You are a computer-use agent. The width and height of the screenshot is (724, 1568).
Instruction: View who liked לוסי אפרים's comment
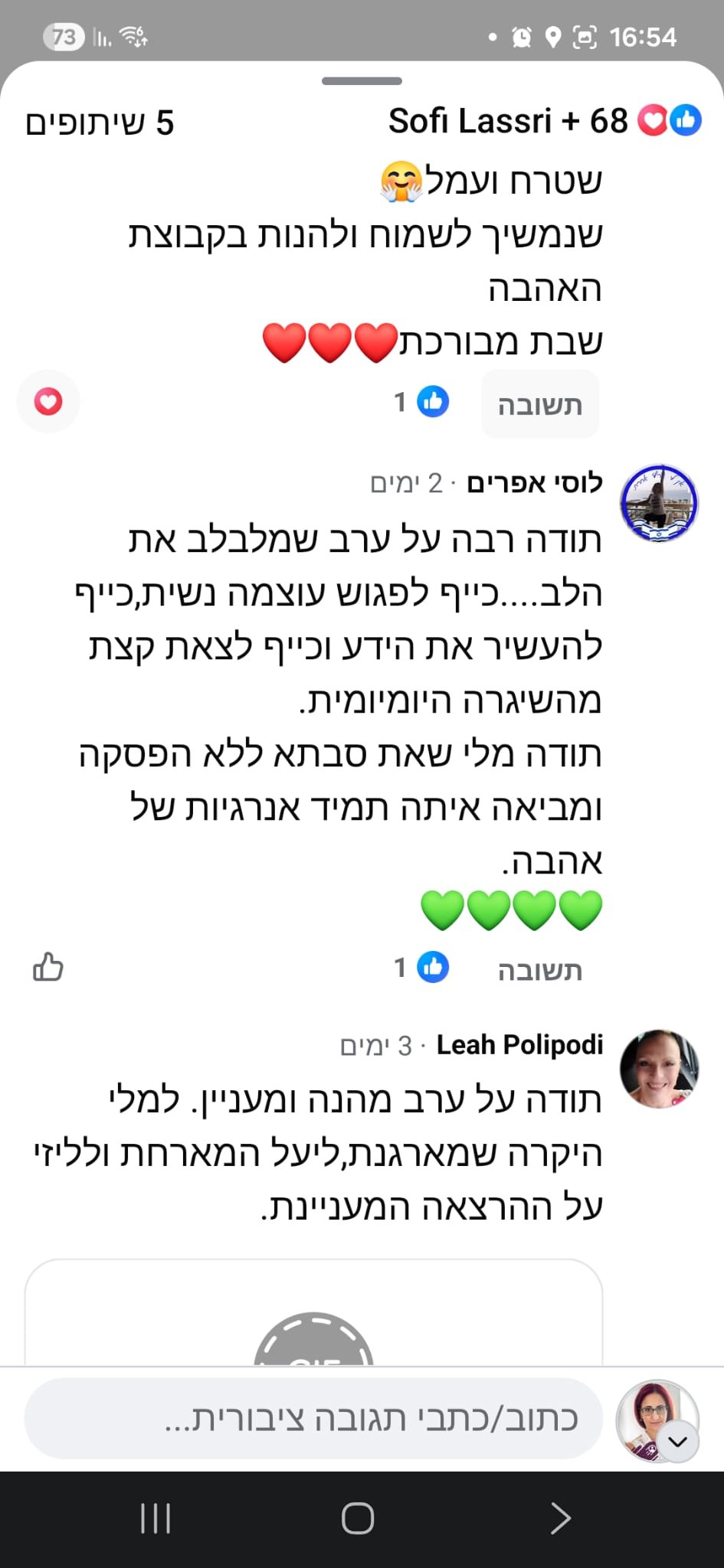pyautogui.click(x=421, y=968)
